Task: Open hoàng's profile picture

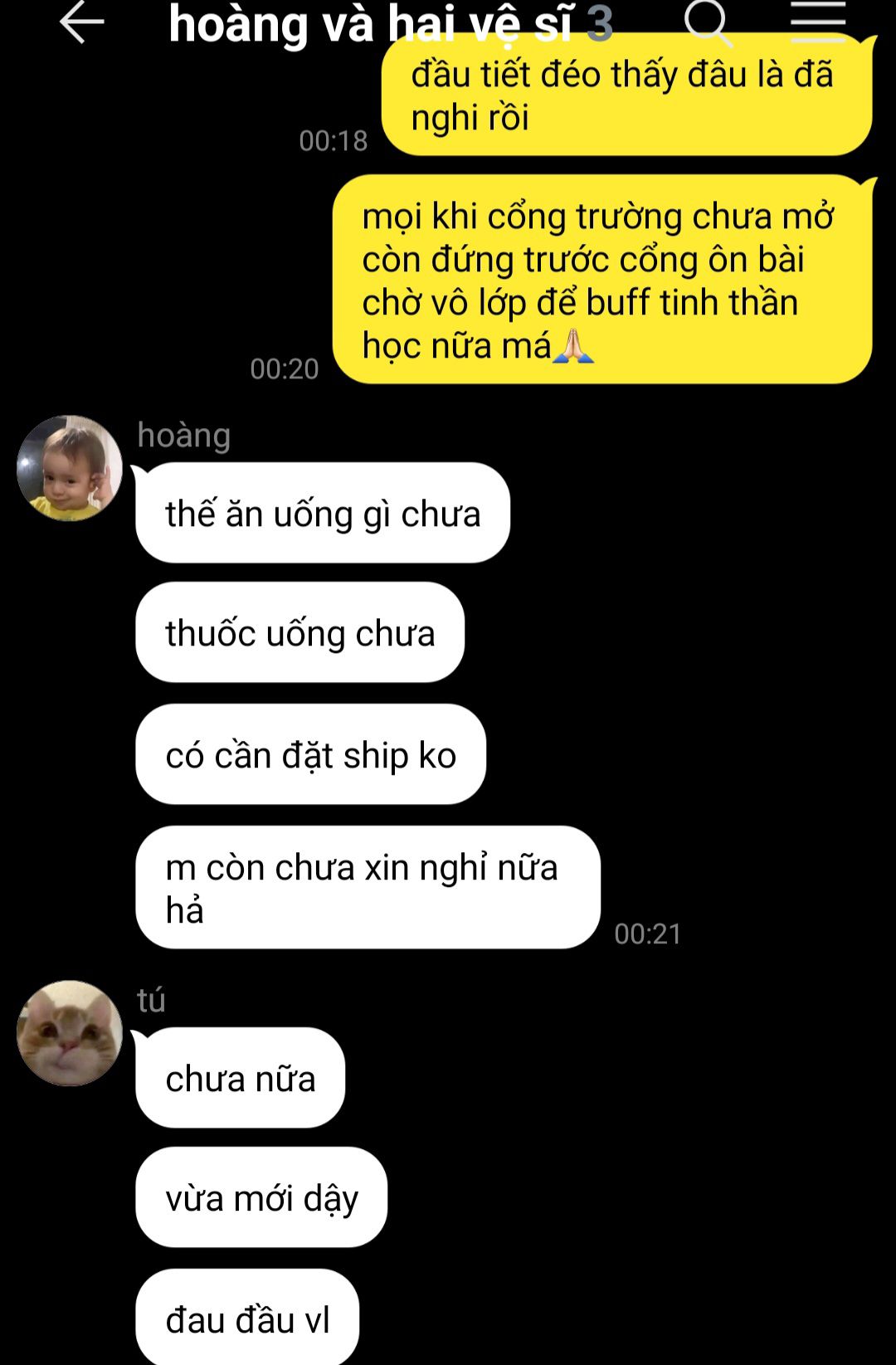Action: [x=70, y=469]
